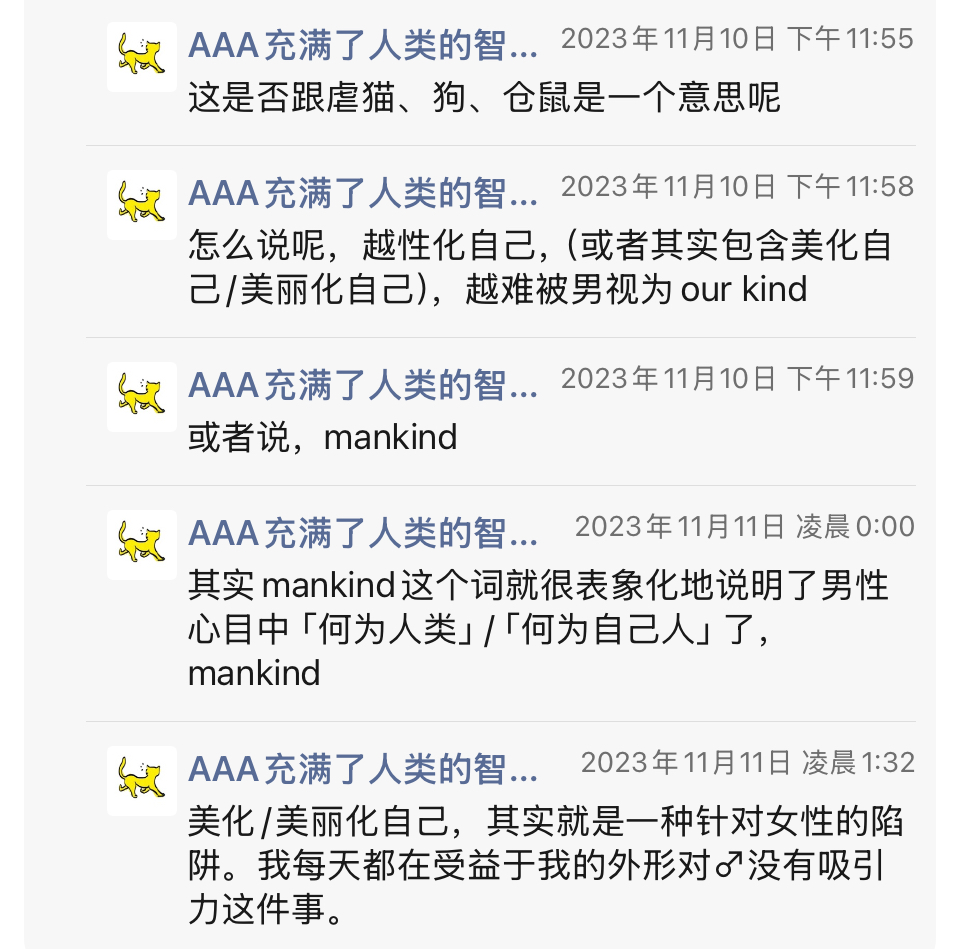
Task: Tap sender name on the 凌晨 0:00 message
Action: (362, 533)
